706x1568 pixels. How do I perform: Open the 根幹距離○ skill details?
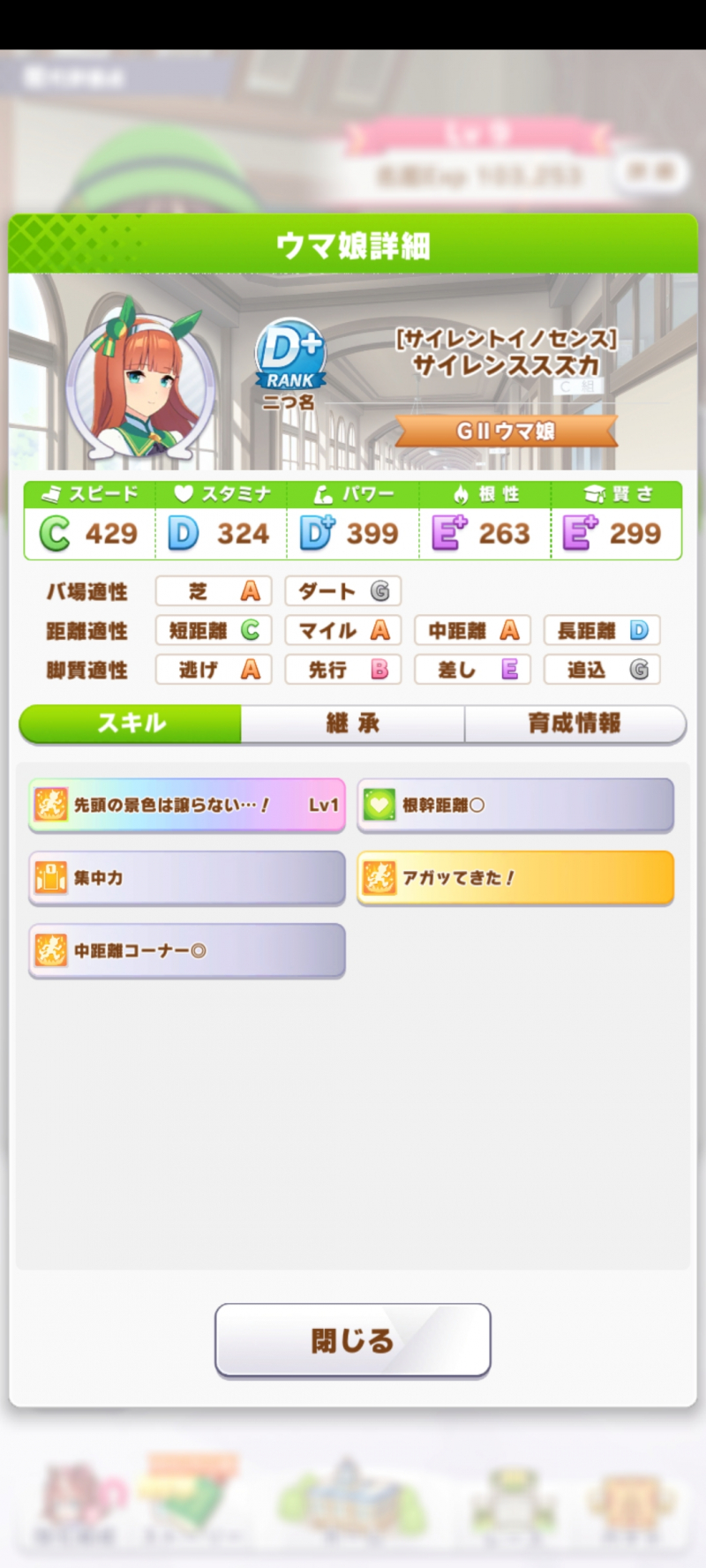coord(515,805)
